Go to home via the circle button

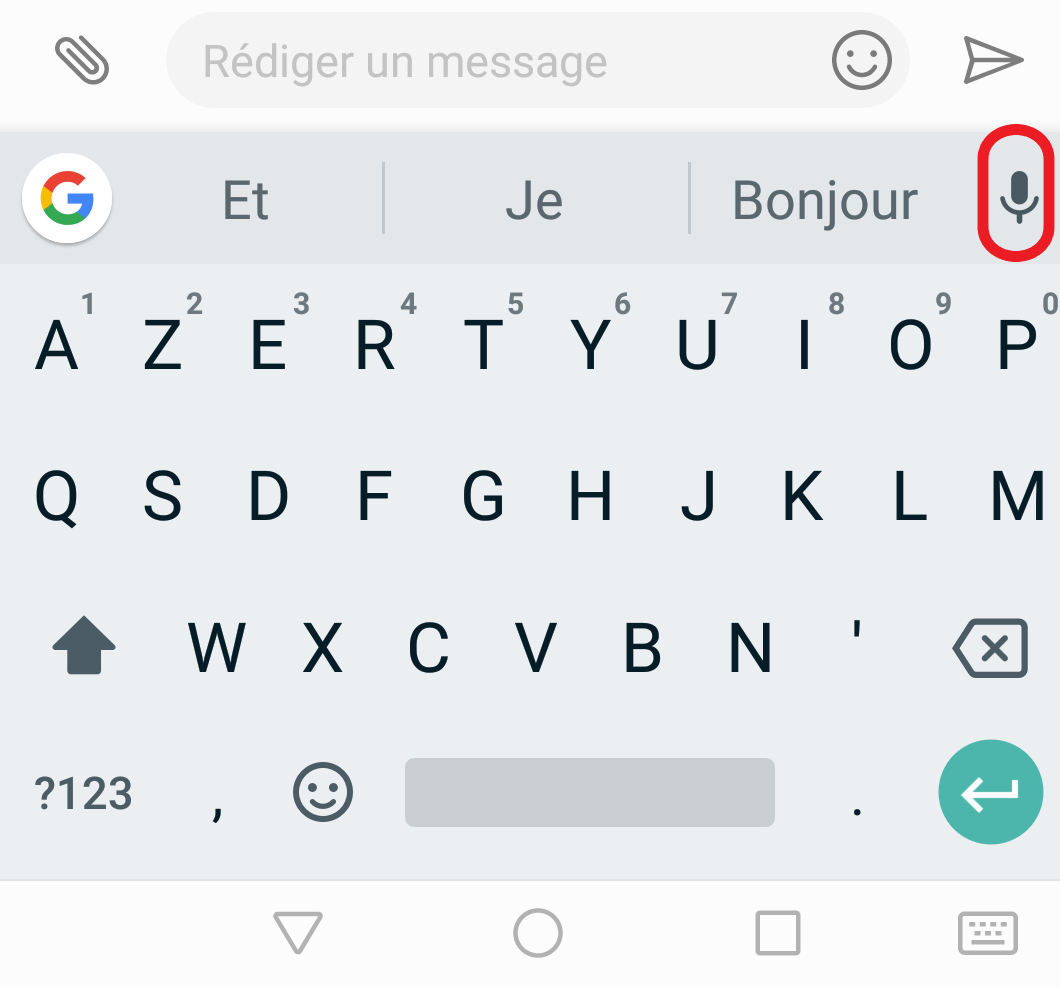pyautogui.click(x=537, y=933)
